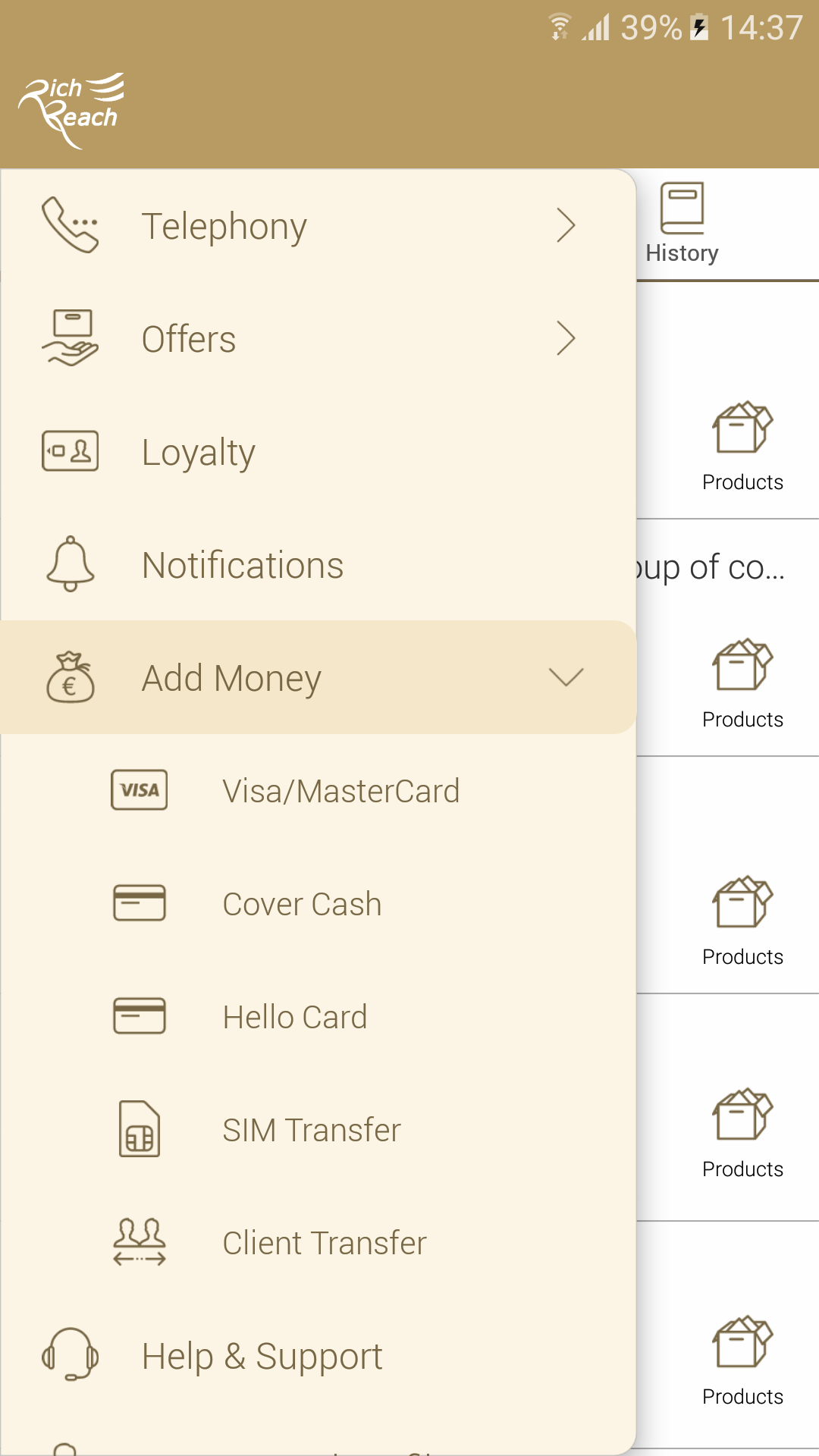Viewport: 819px width, 1456px height.
Task: Open Notifications from the drawer
Action: click(x=318, y=565)
